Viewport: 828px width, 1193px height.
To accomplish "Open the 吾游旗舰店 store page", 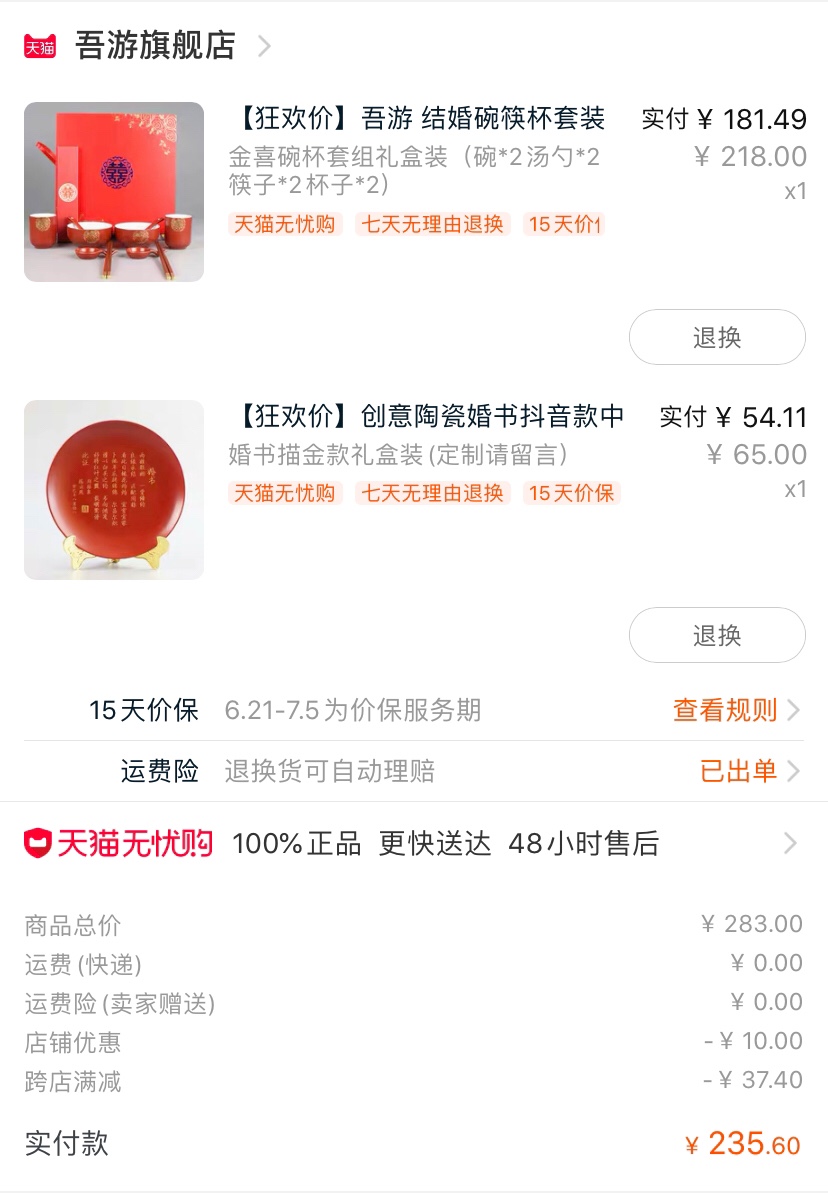I will tap(155, 46).
